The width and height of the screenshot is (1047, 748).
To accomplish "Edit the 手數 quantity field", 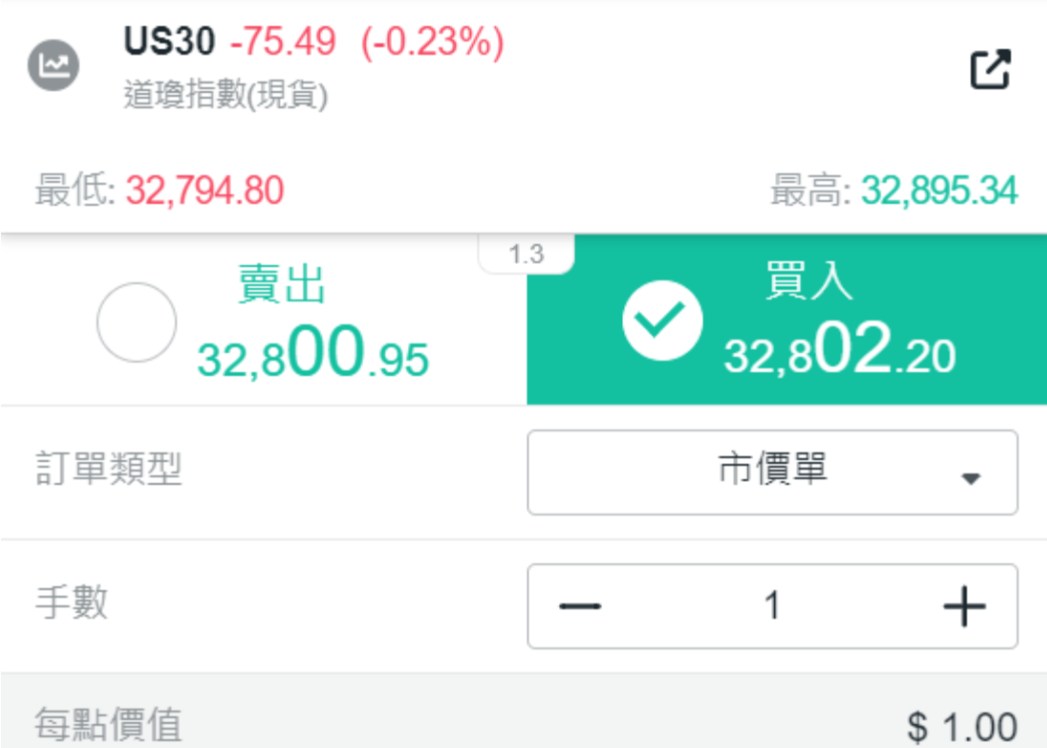I will [x=772, y=606].
